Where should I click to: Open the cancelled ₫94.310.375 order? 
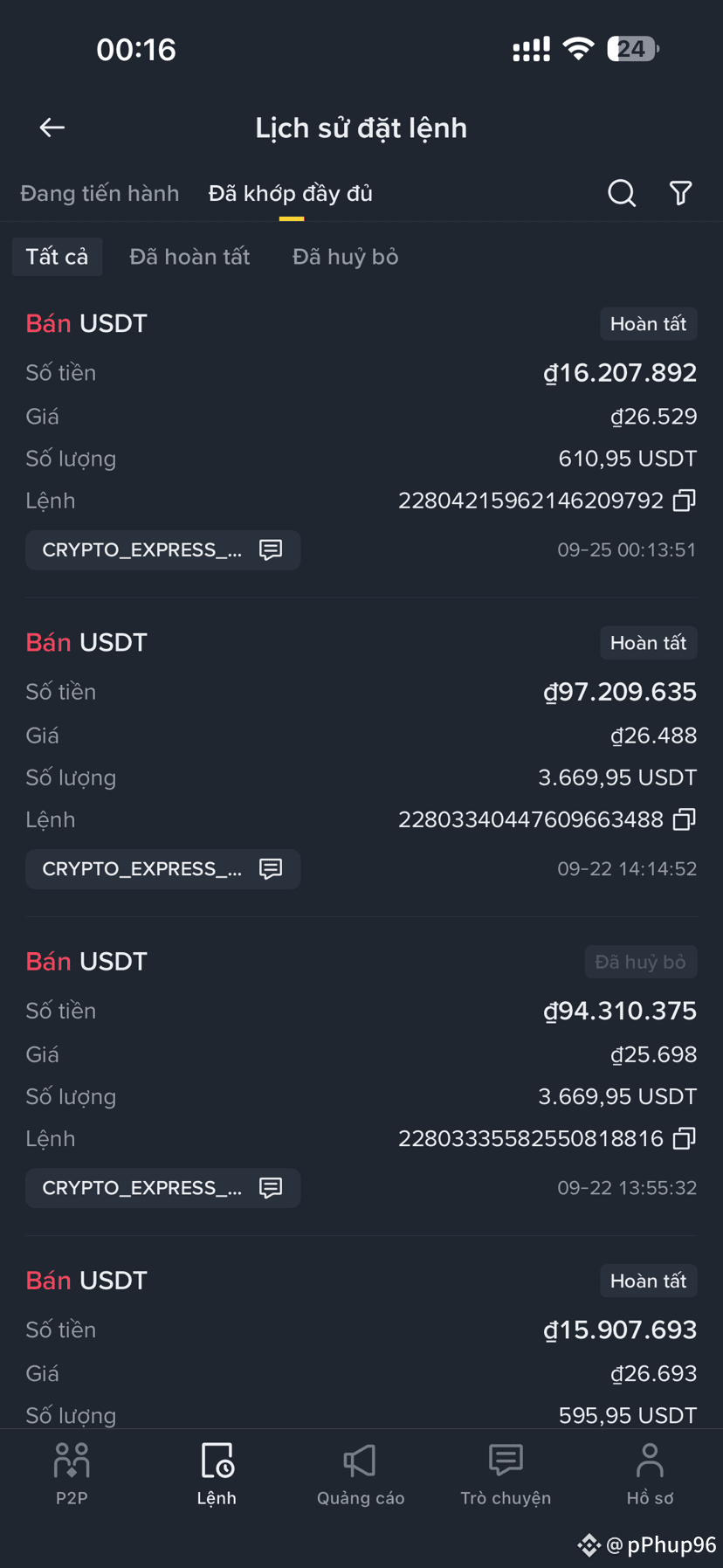pyautogui.click(x=361, y=1074)
